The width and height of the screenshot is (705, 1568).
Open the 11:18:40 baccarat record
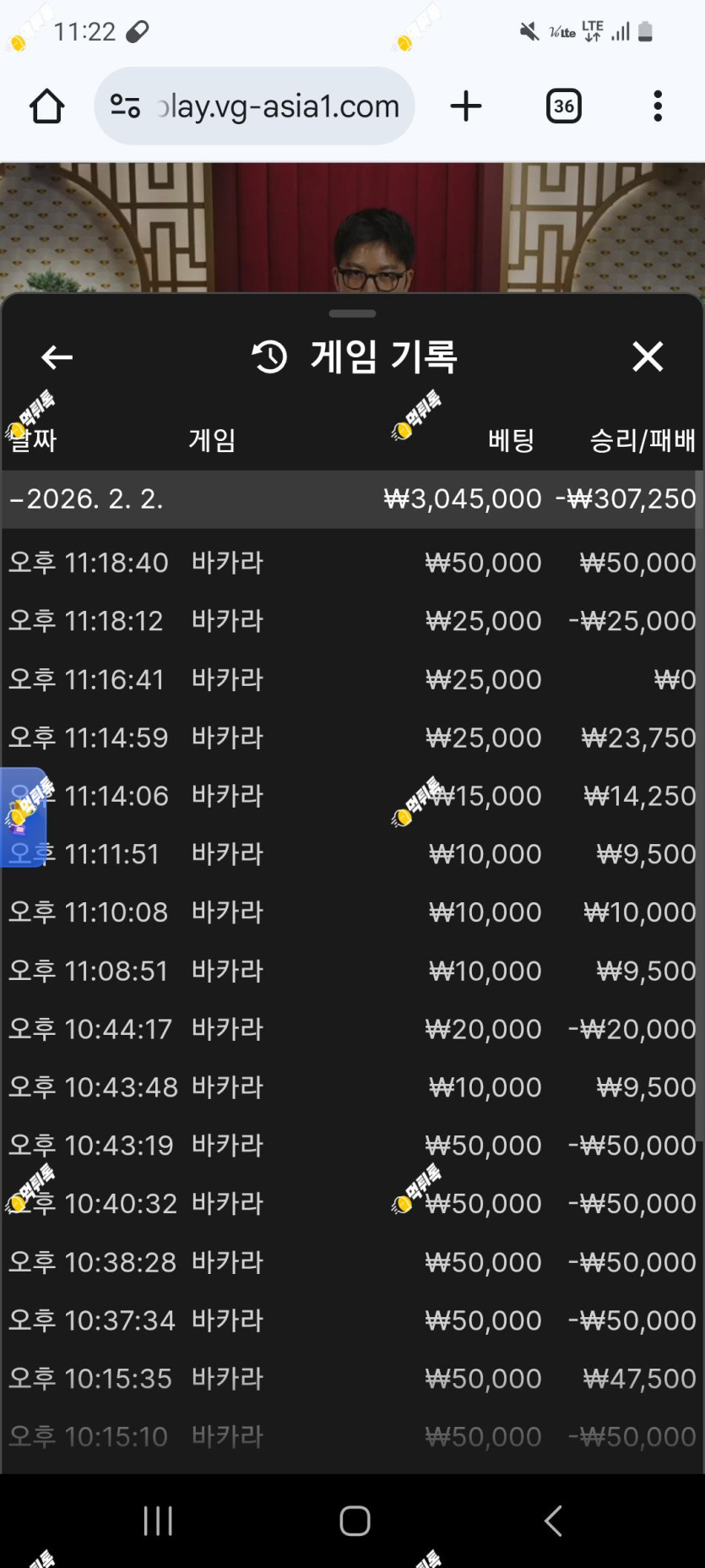[352, 562]
